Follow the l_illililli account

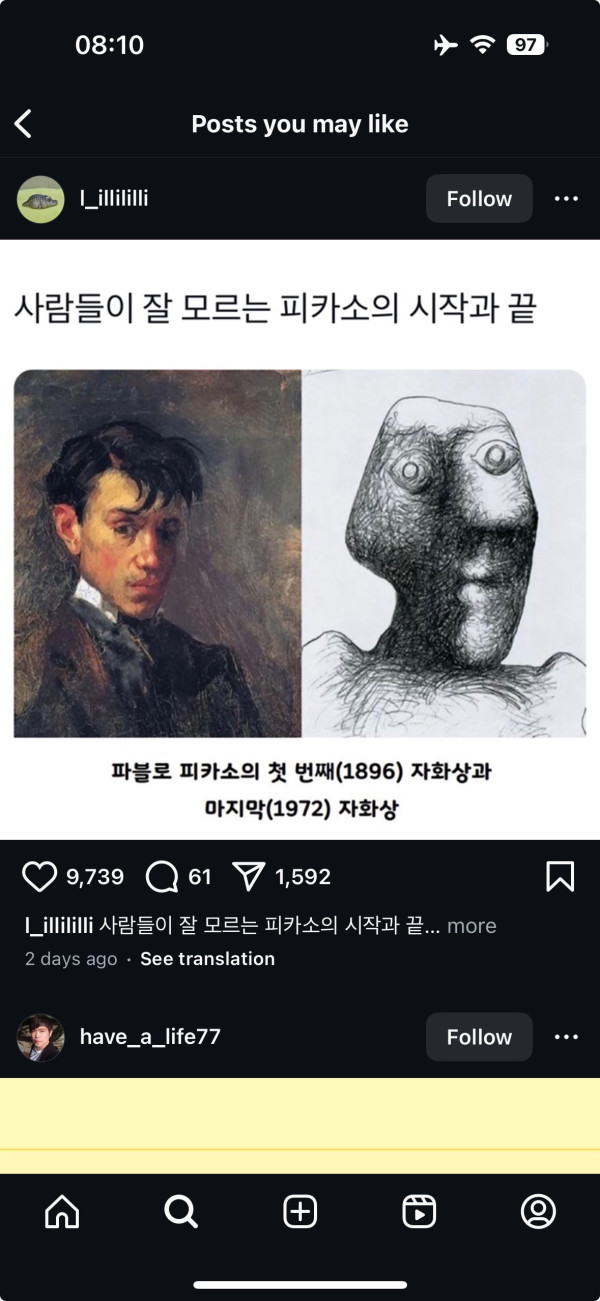pyautogui.click(x=479, y=199)
